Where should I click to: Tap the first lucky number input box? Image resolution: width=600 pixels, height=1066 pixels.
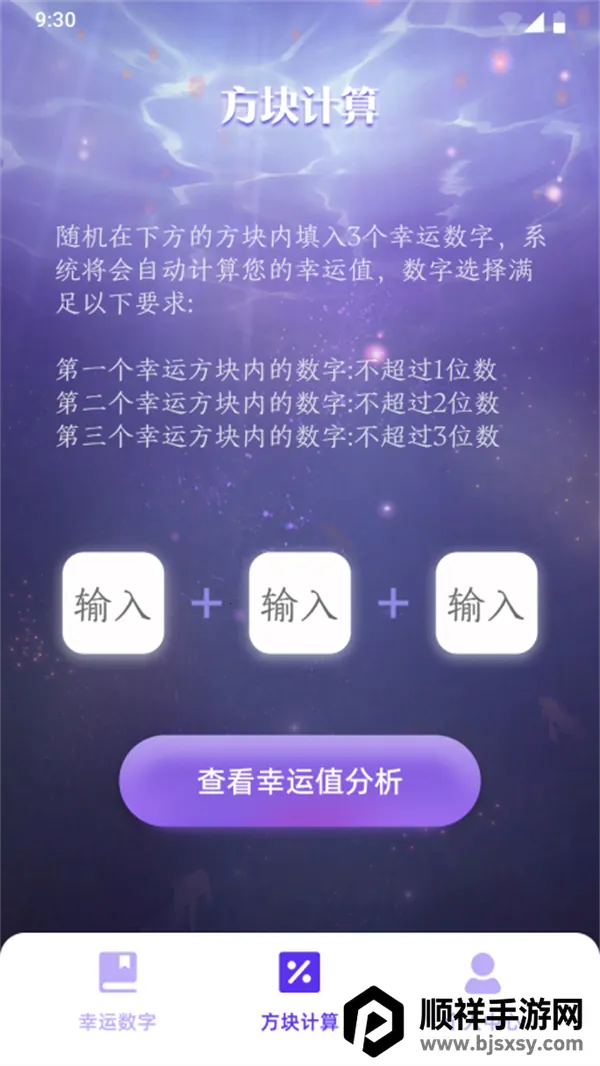coord(113,603)
